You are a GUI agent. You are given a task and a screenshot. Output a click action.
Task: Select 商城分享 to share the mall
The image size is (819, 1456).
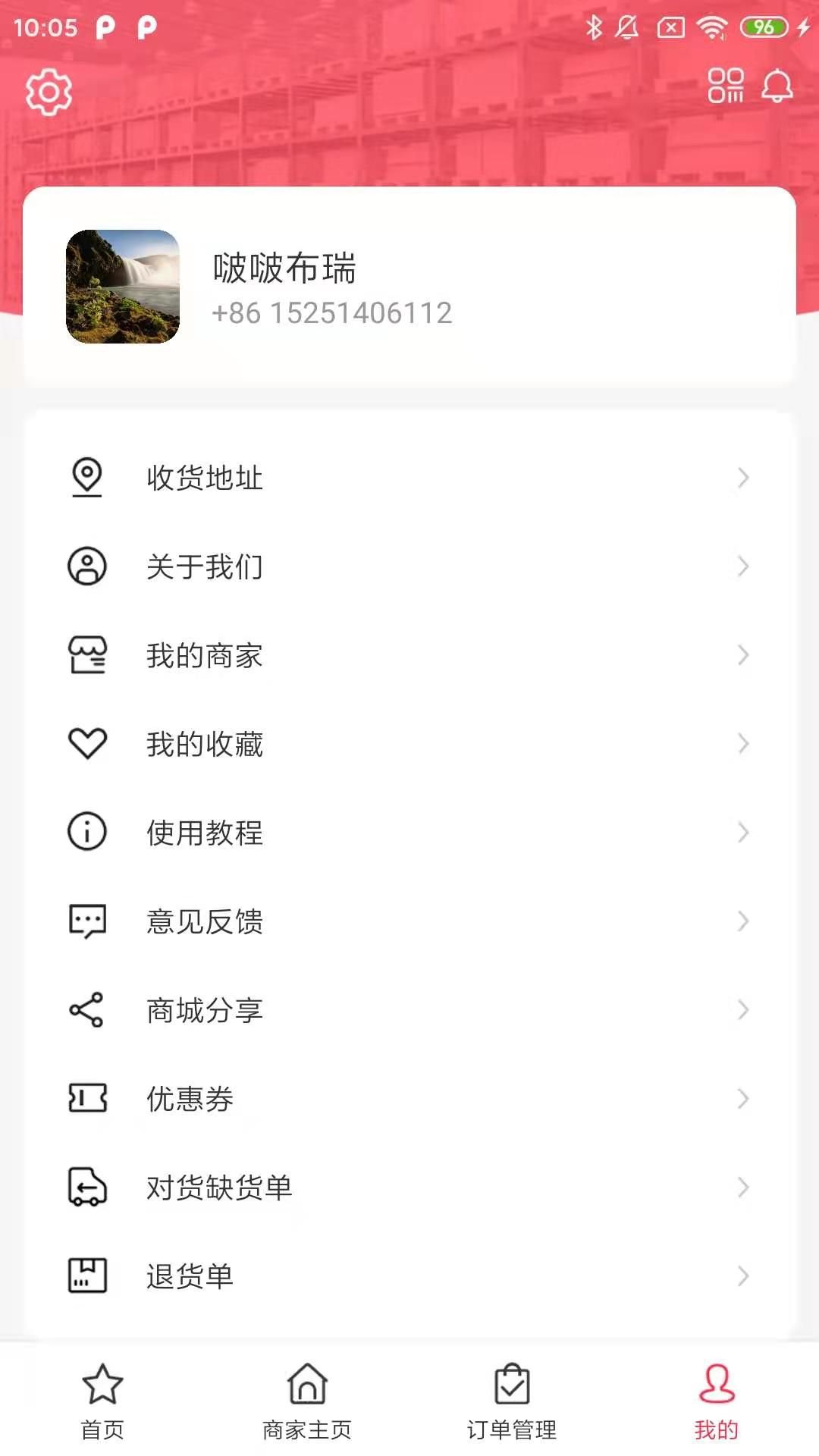[409, 1010]
